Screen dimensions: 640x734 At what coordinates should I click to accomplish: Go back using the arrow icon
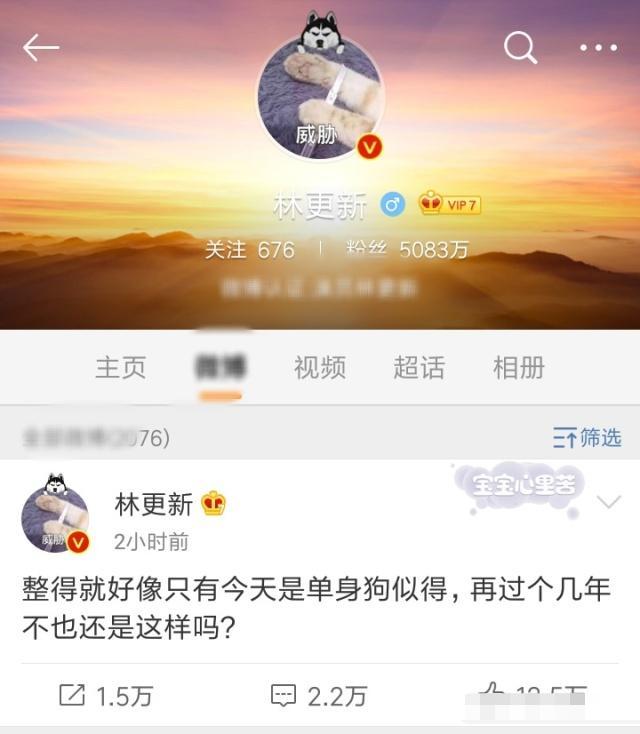41,47
